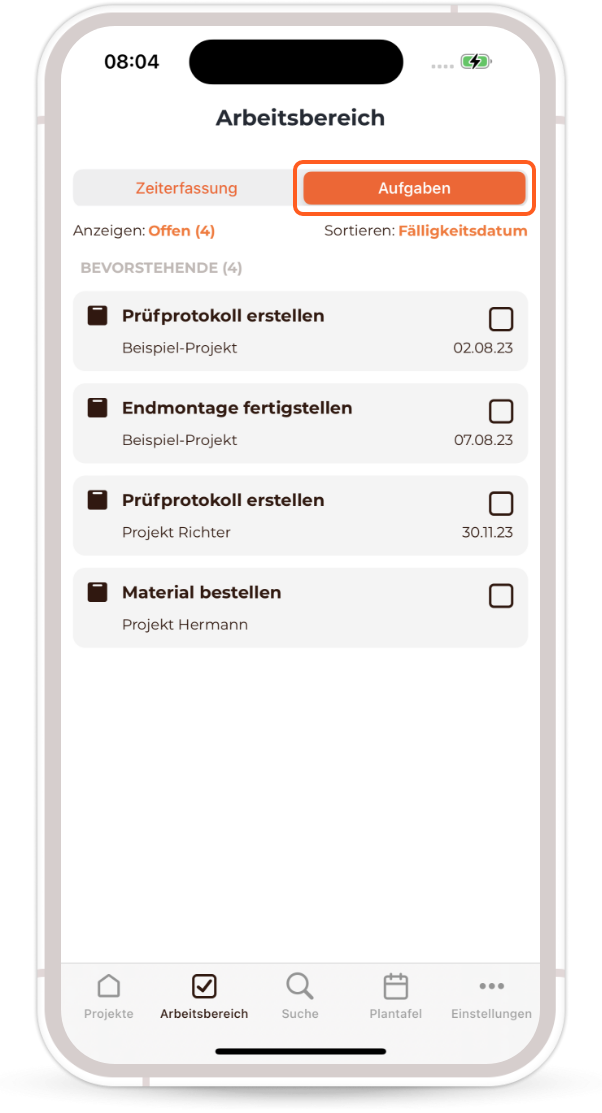Check off Material bestellen
This screenshot has height=1113, width=602.
click(x=500, y=596)
